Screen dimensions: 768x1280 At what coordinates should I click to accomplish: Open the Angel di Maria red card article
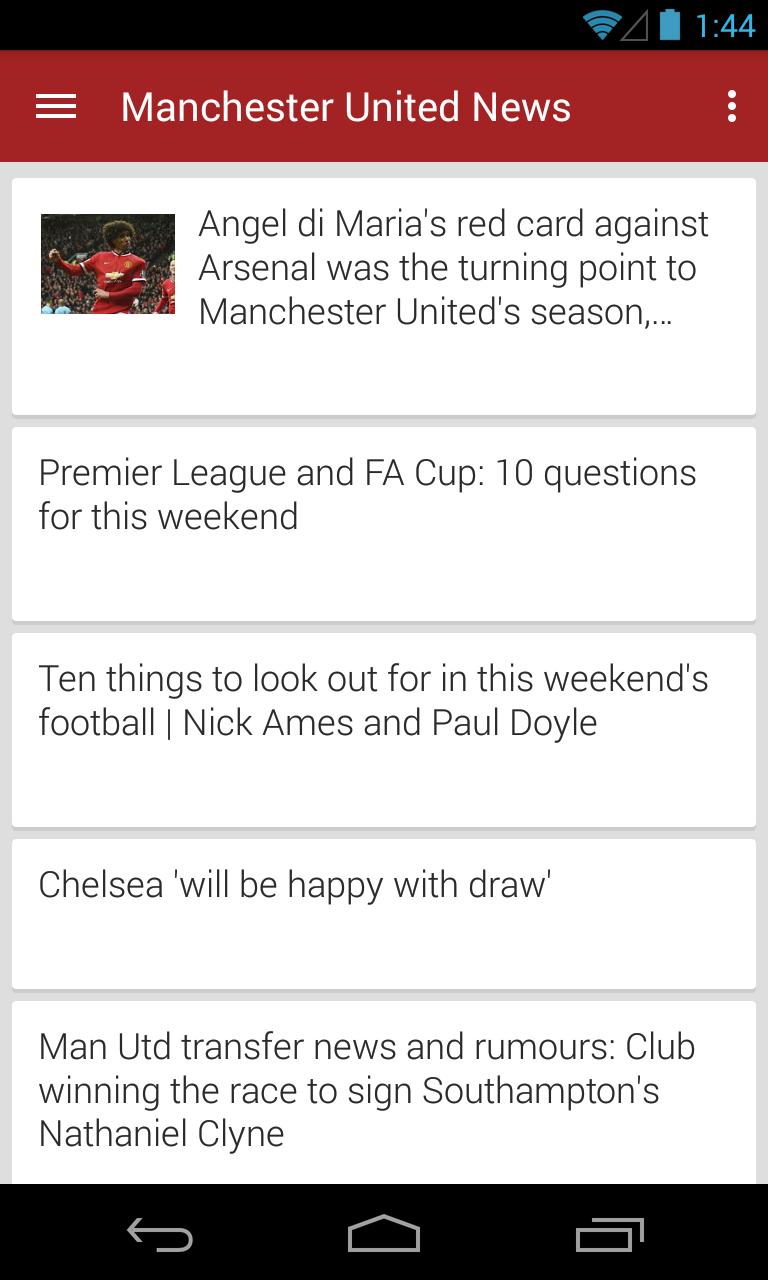pyautogui.click(x=384, y=295)
